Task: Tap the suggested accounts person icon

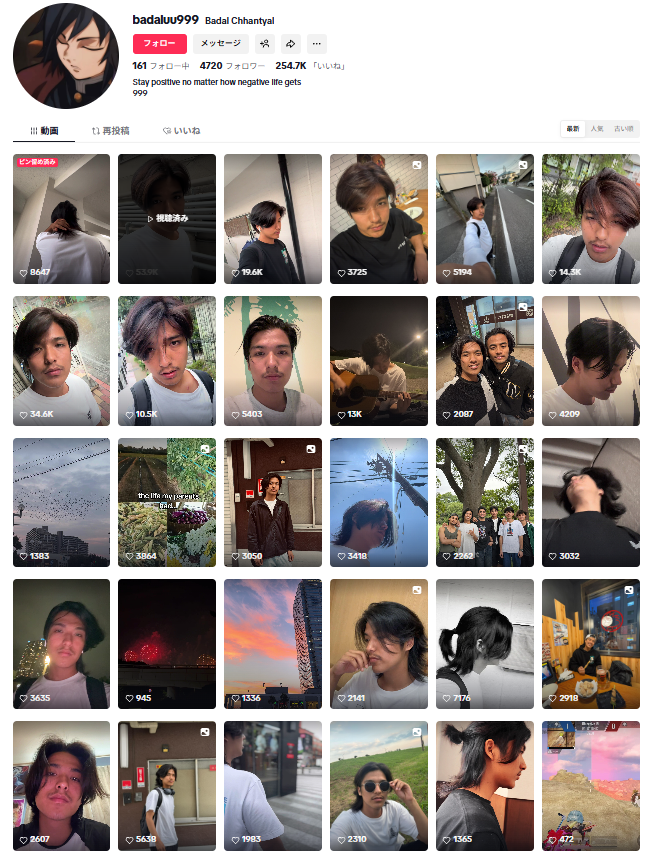Action: click(264, 44)
